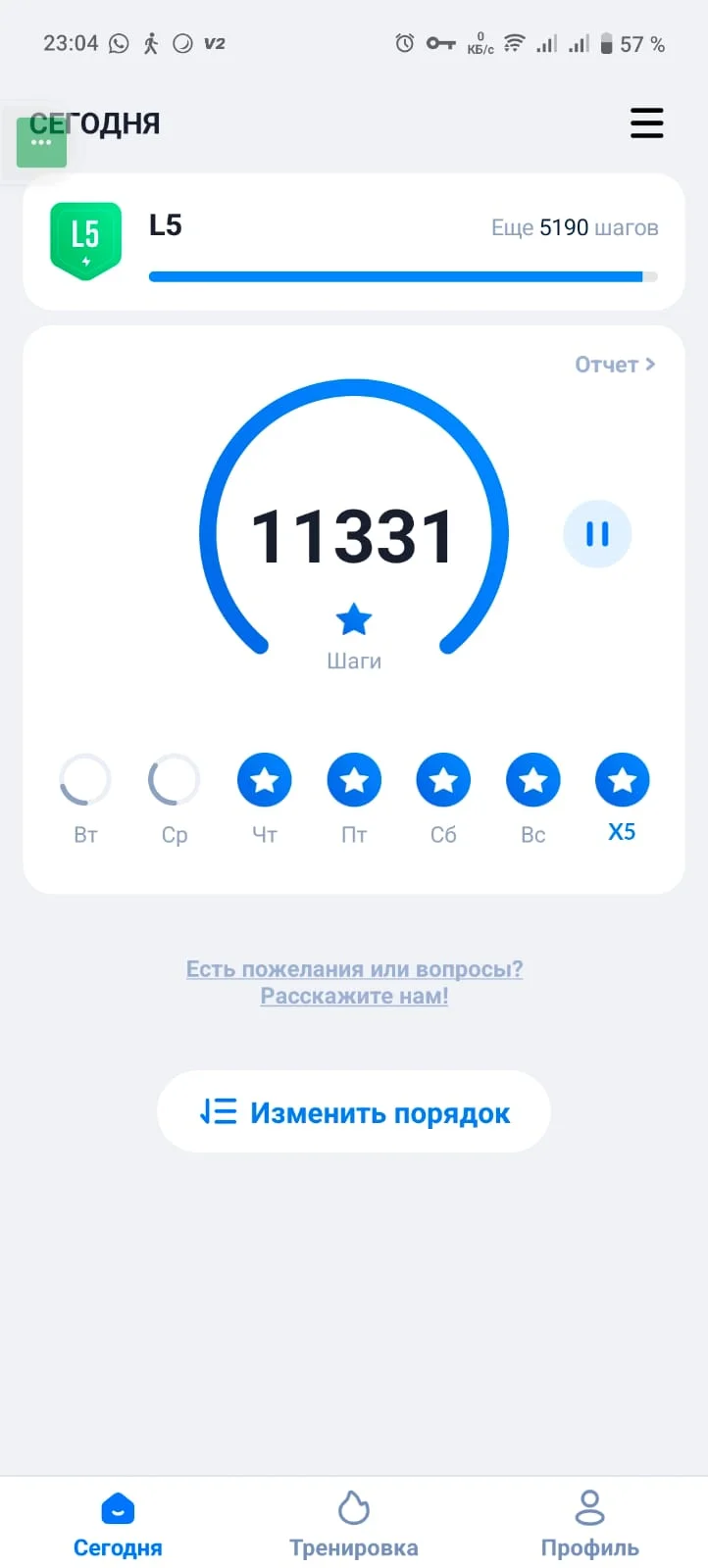
Task: Open Saturday (Сб) star achievement
Action: pos(443,780)
